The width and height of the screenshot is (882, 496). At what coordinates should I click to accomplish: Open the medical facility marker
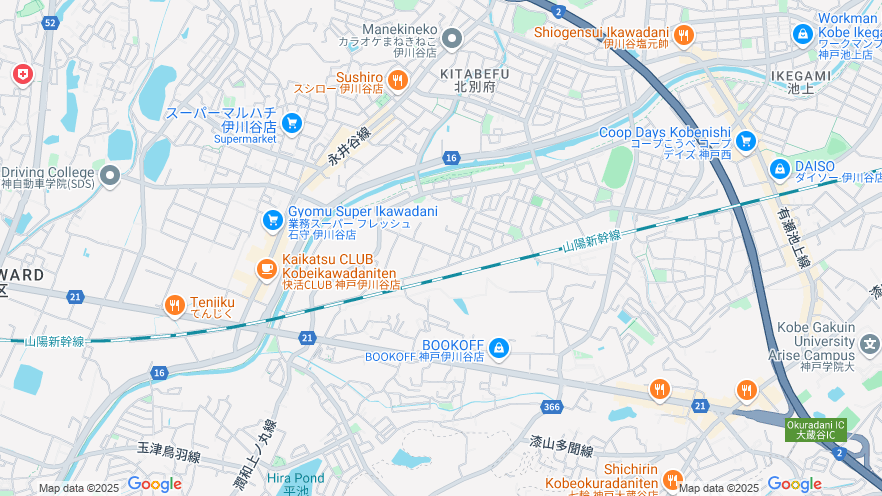click(22, 74)
